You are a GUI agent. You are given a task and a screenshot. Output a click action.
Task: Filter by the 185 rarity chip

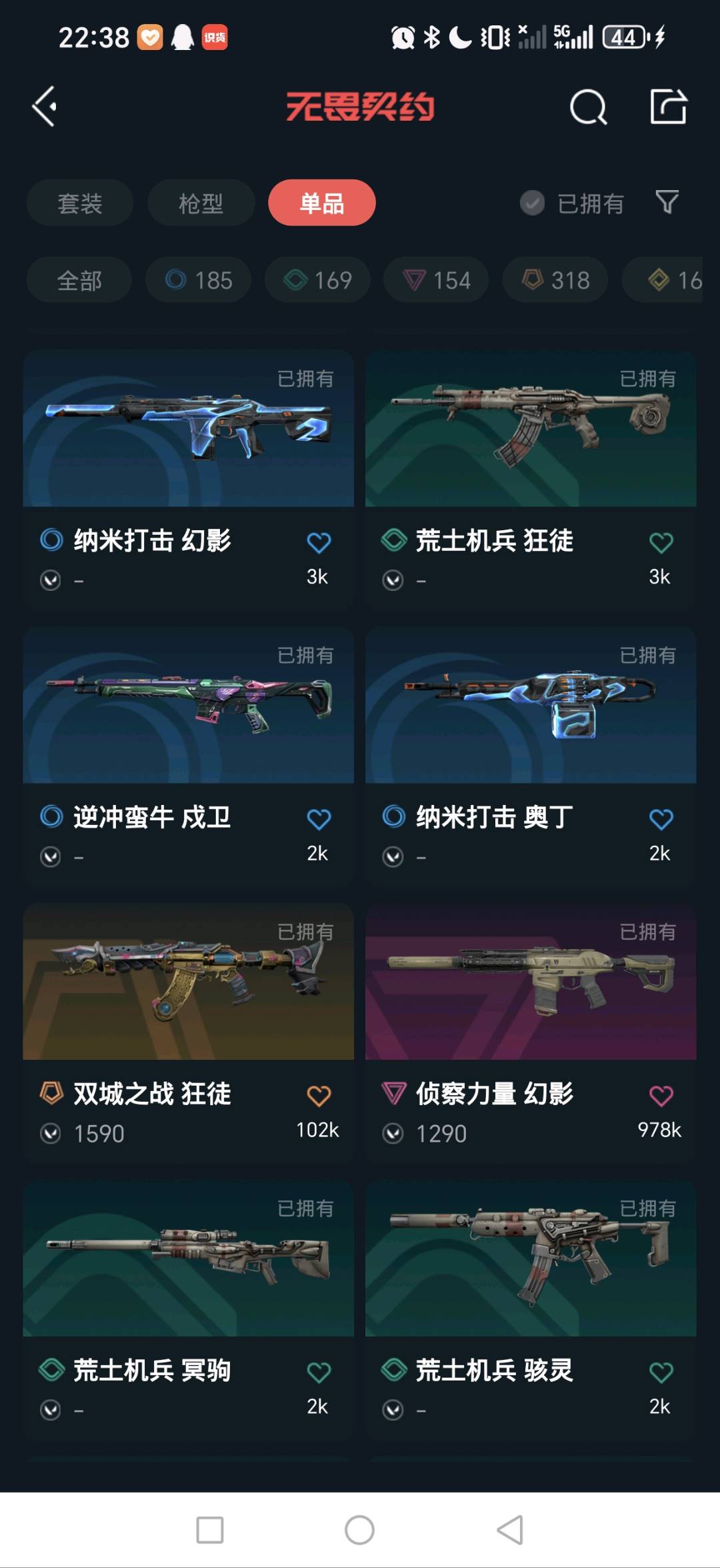click(199, 280)
